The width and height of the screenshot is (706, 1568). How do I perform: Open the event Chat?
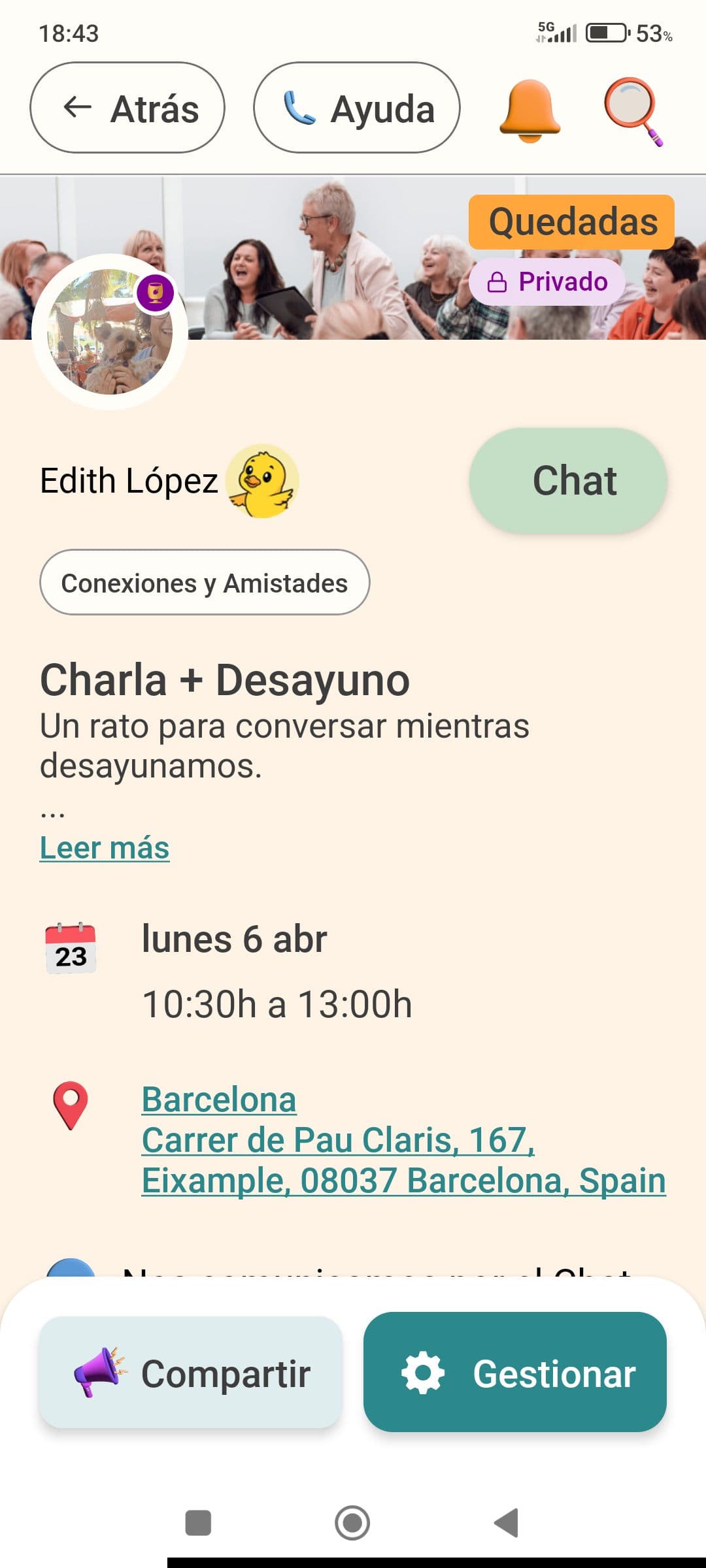coord(568,481)
